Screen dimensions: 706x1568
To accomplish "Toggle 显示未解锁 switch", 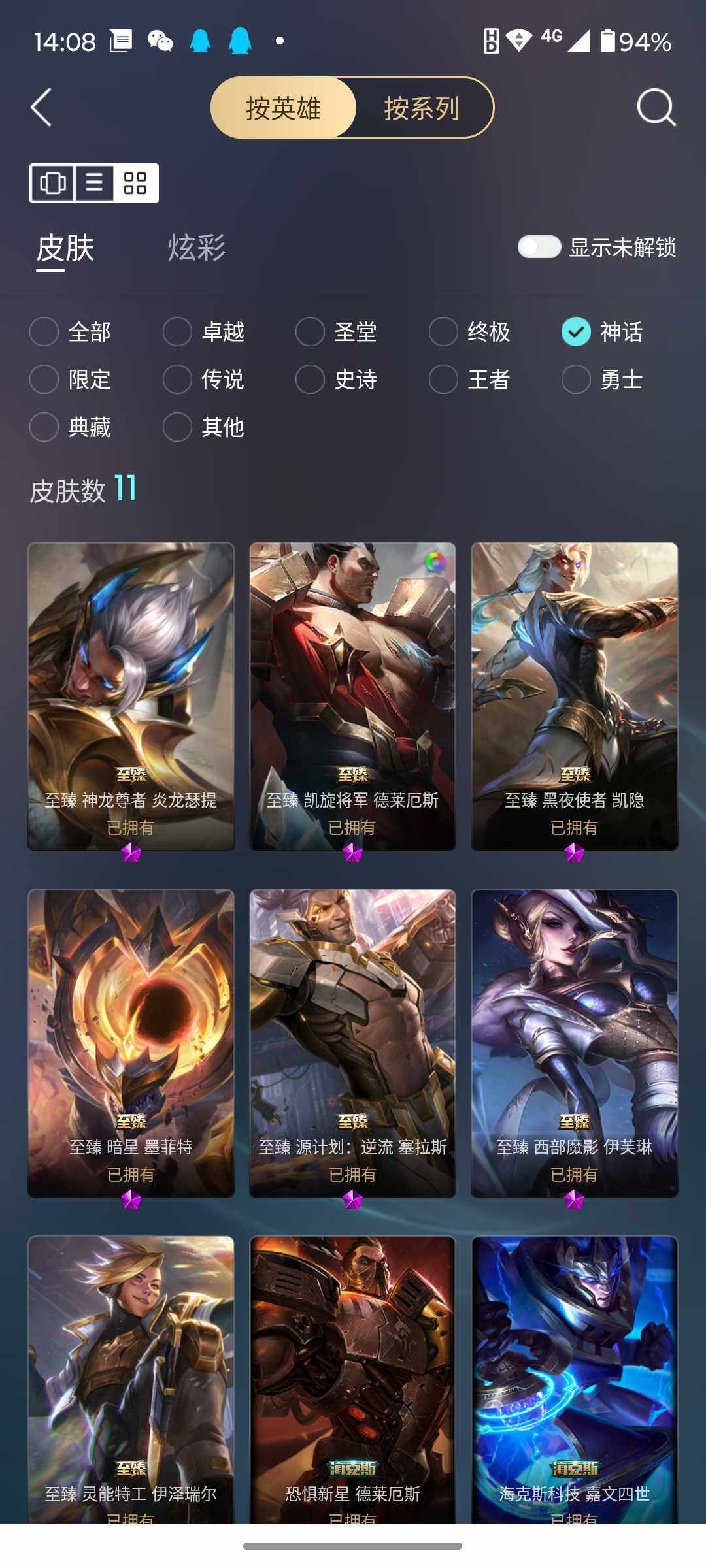I will click(539, 247).
